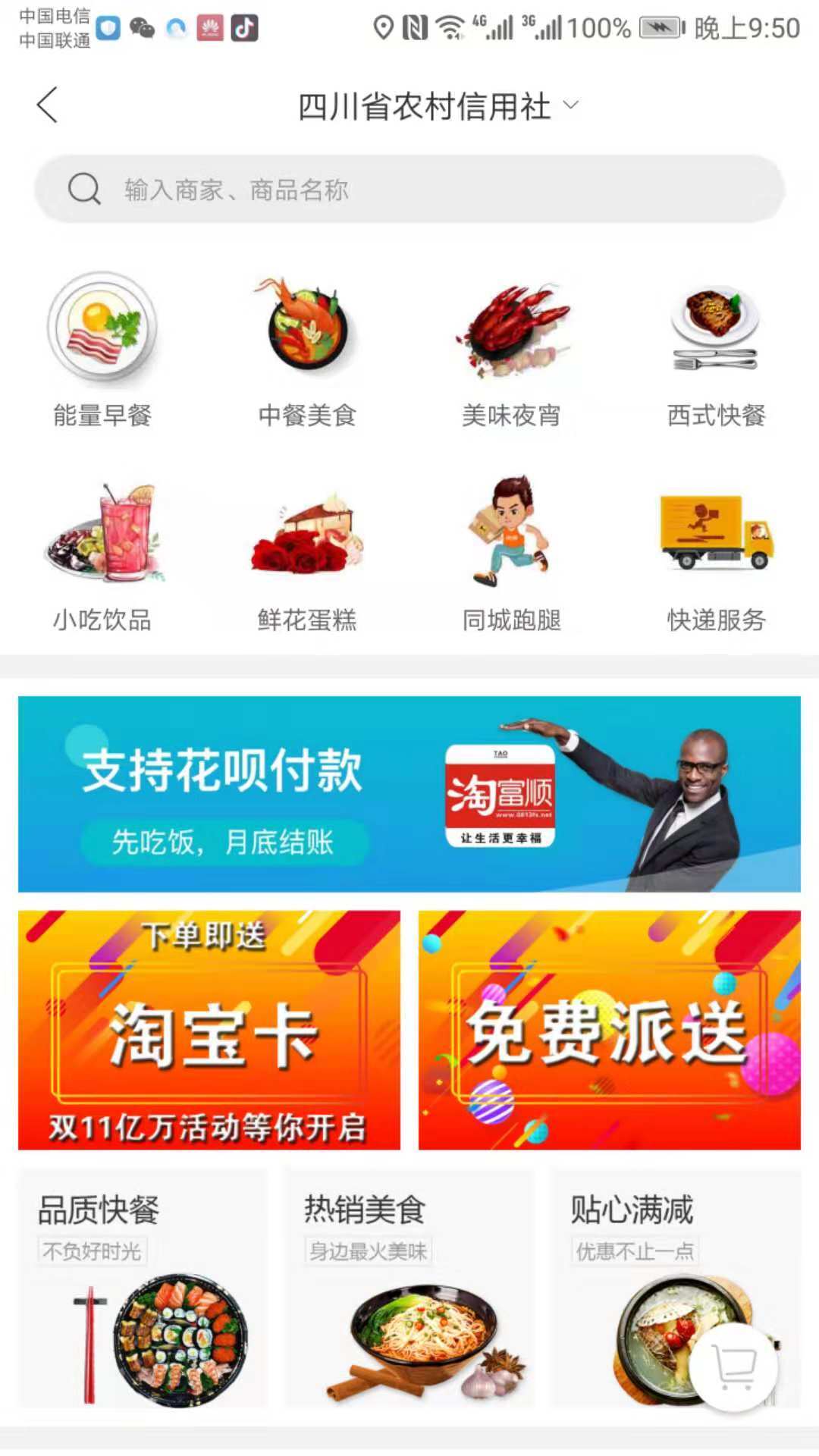
Task: Browse the 西式快餐 category
Action: pyautogui.click(x=716, y=350)
